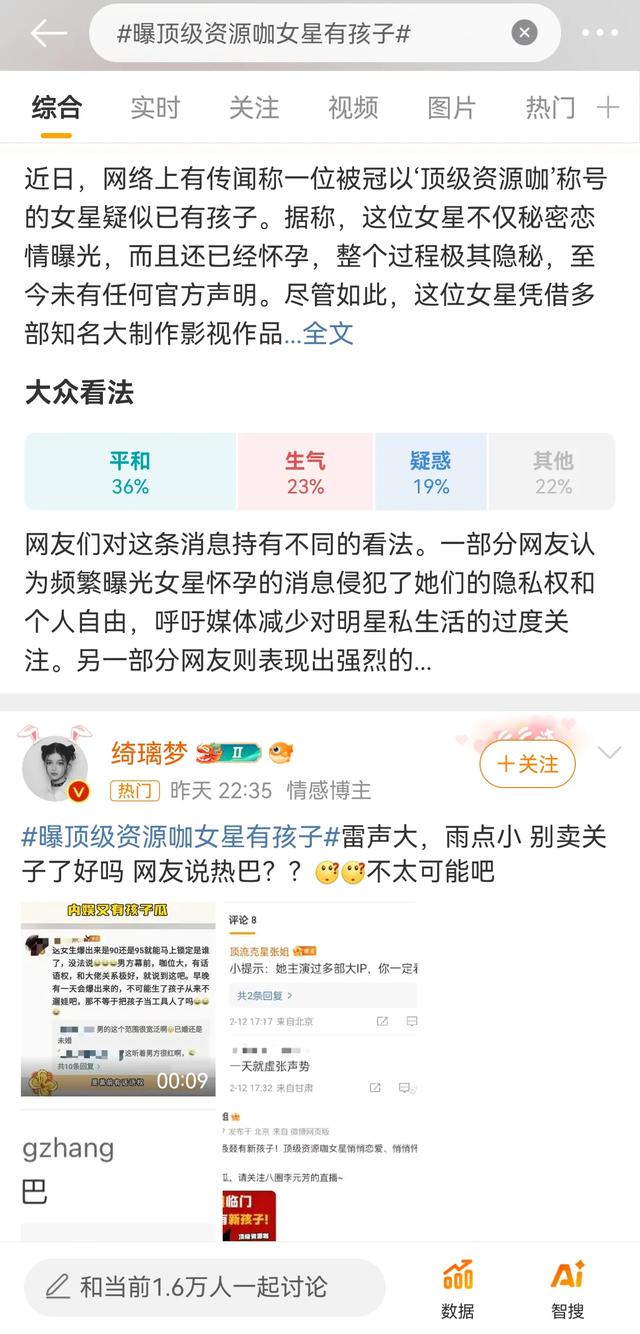Open the three-dot overflow menu
This screenshot has width=640, height=1334.
tap(600, 33)
